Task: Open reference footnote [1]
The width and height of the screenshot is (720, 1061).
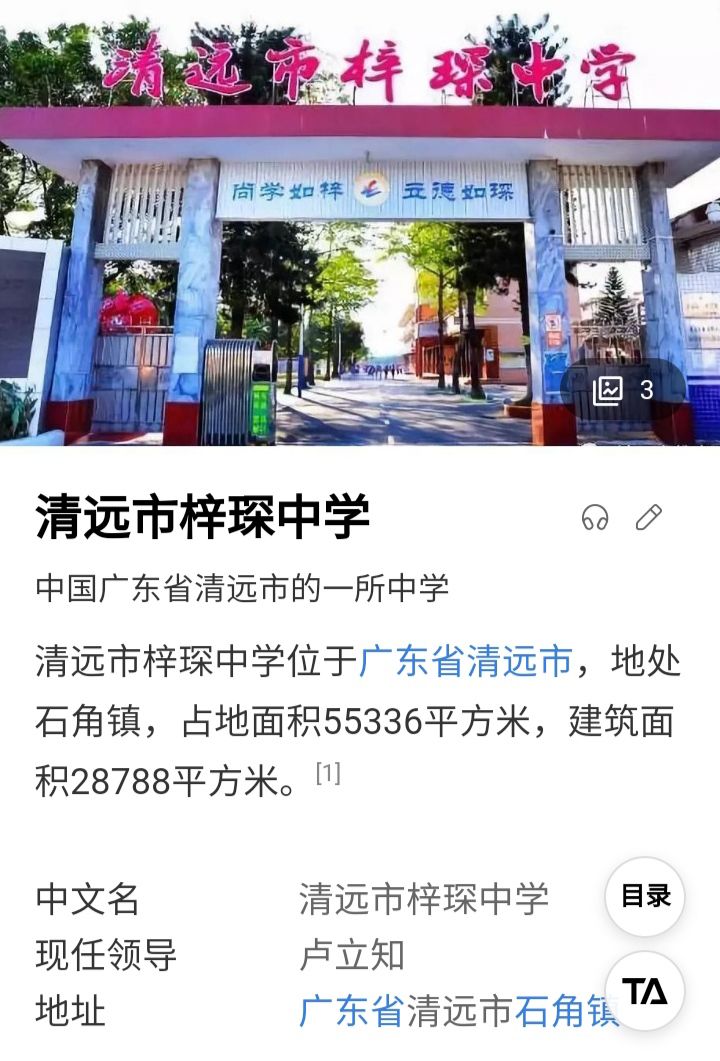Action: (x=328, y=773)
